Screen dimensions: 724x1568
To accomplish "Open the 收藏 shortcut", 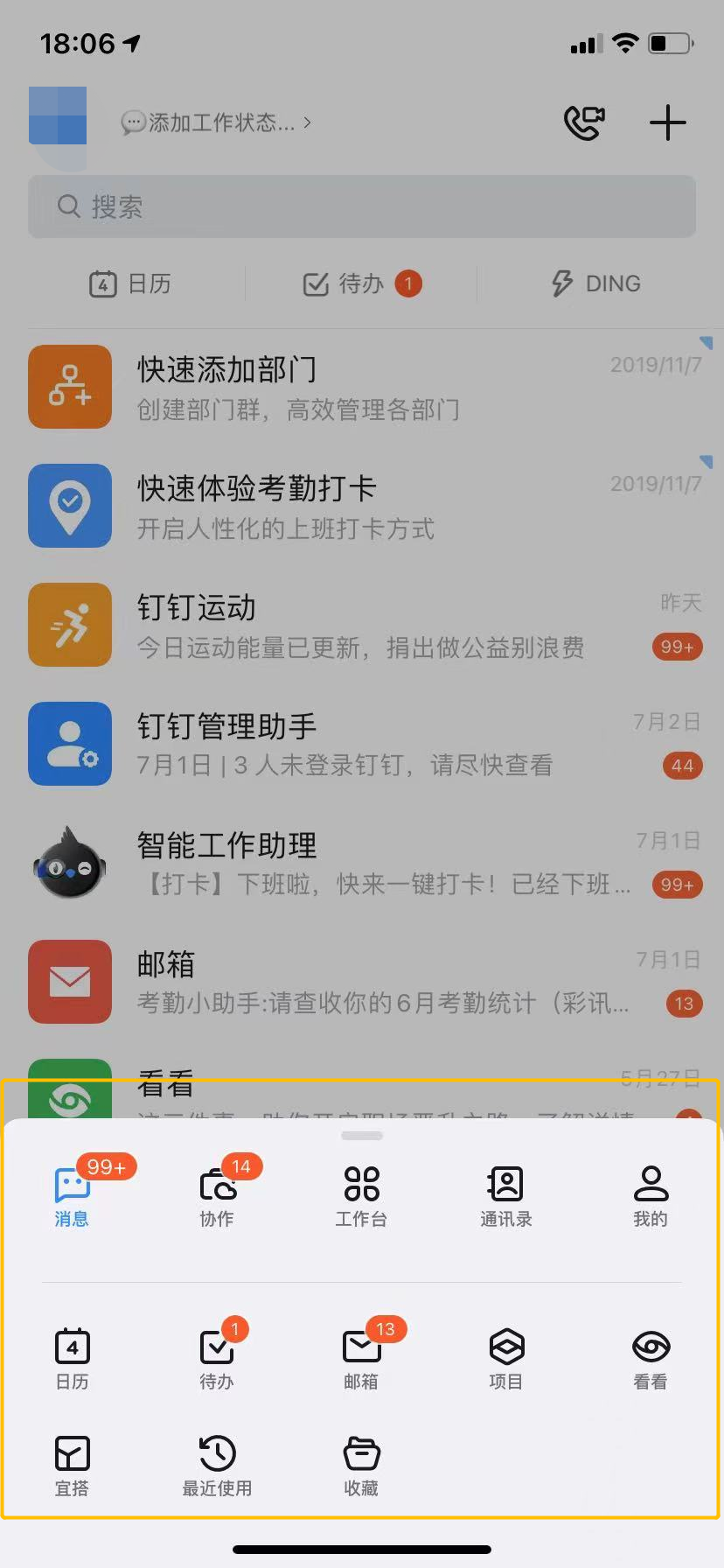I will point(361,1465).
